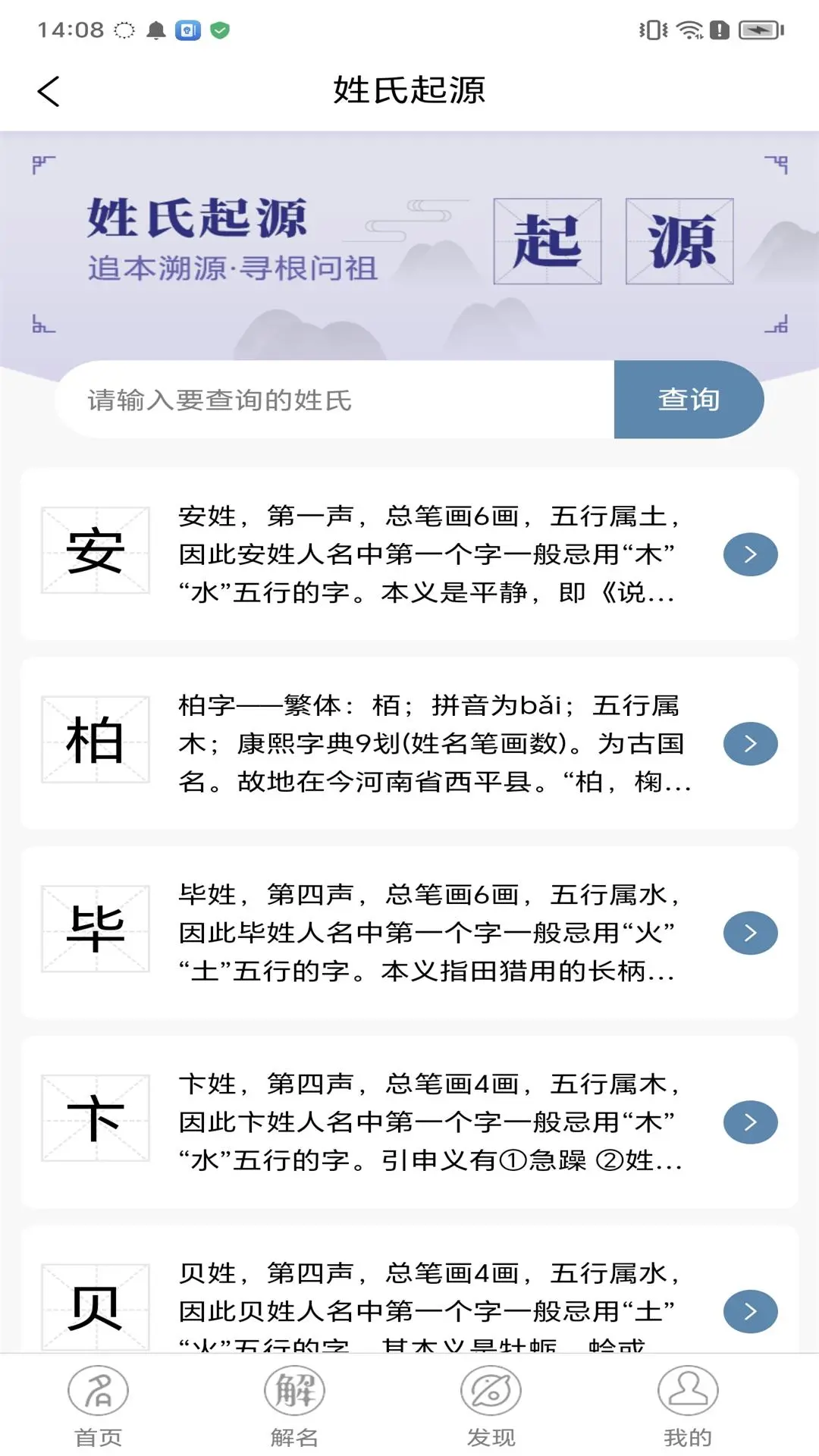Screen dimensions: 819x1456
Task: Tap the back arrow to leave 姓氏起源
Action: point(49,90)
